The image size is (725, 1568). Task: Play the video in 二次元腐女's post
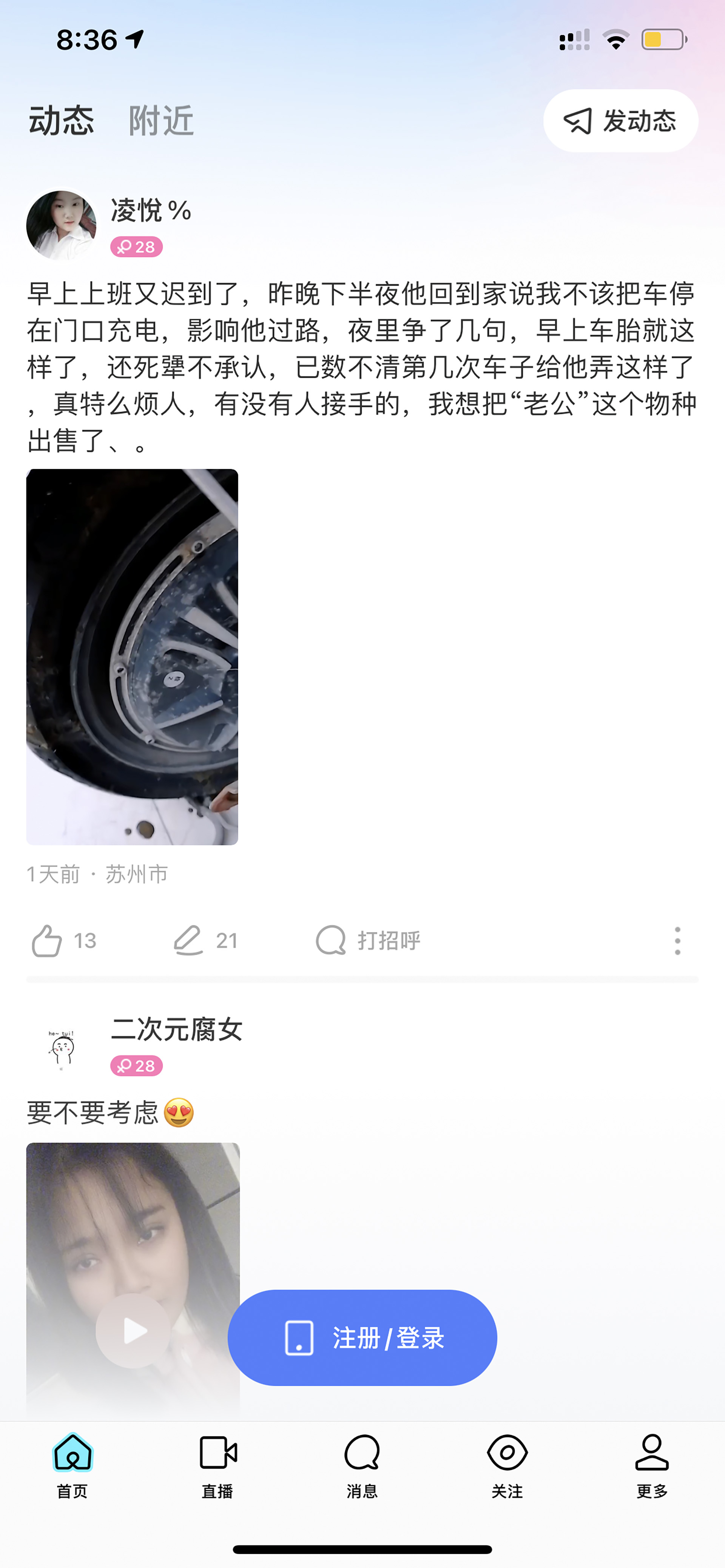point(133,1330)
